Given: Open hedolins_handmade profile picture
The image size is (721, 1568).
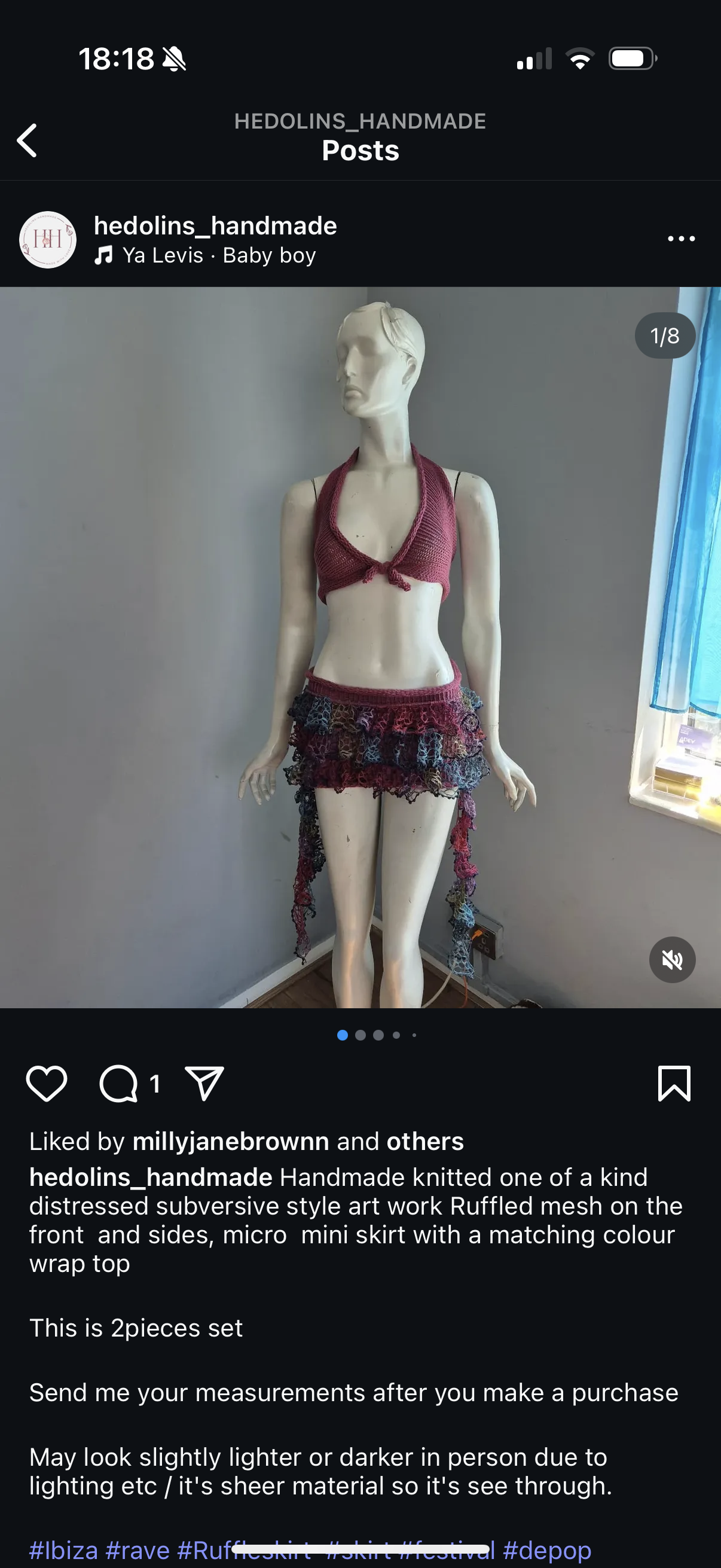Looking at the screenshot, I should 47,240.
